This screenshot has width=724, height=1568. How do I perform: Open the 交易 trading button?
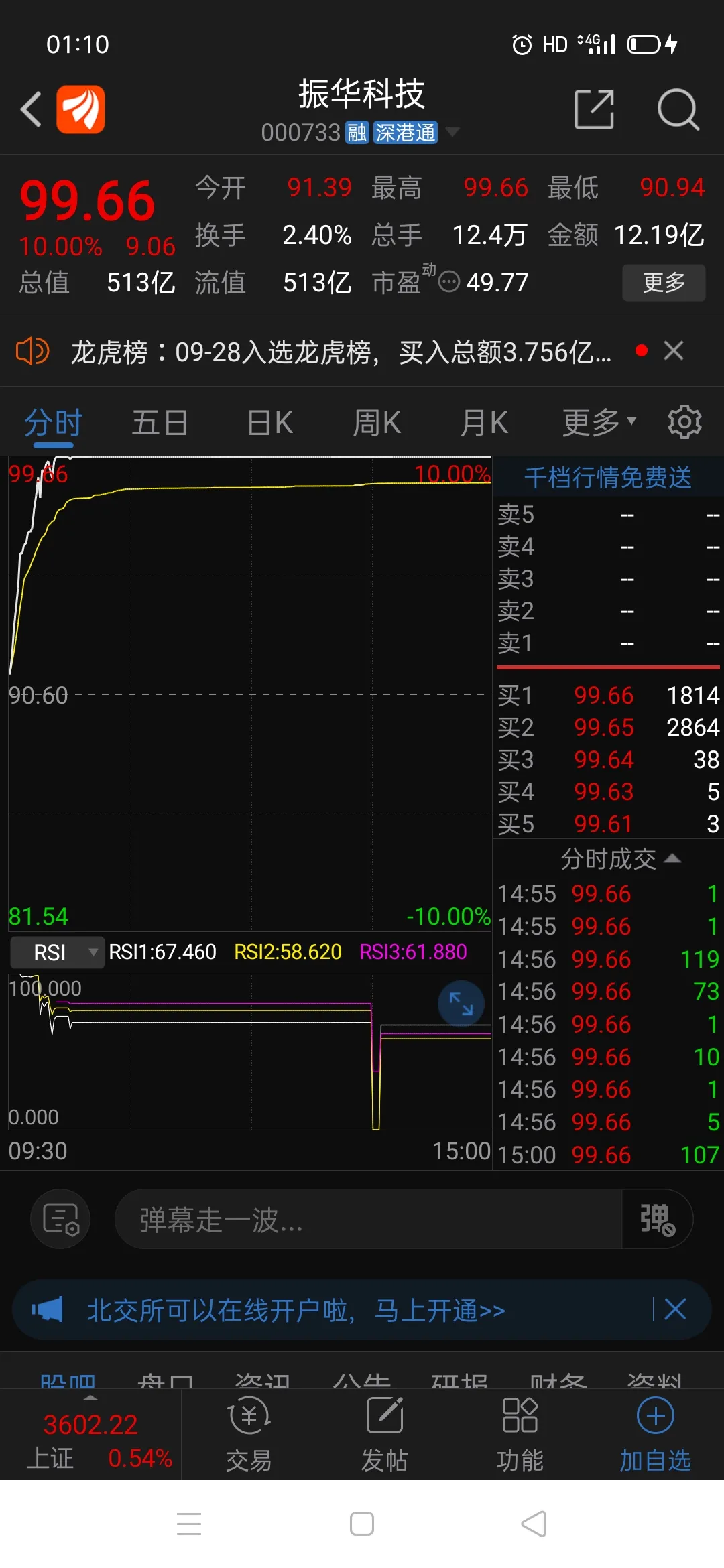tap(249, 1433)
